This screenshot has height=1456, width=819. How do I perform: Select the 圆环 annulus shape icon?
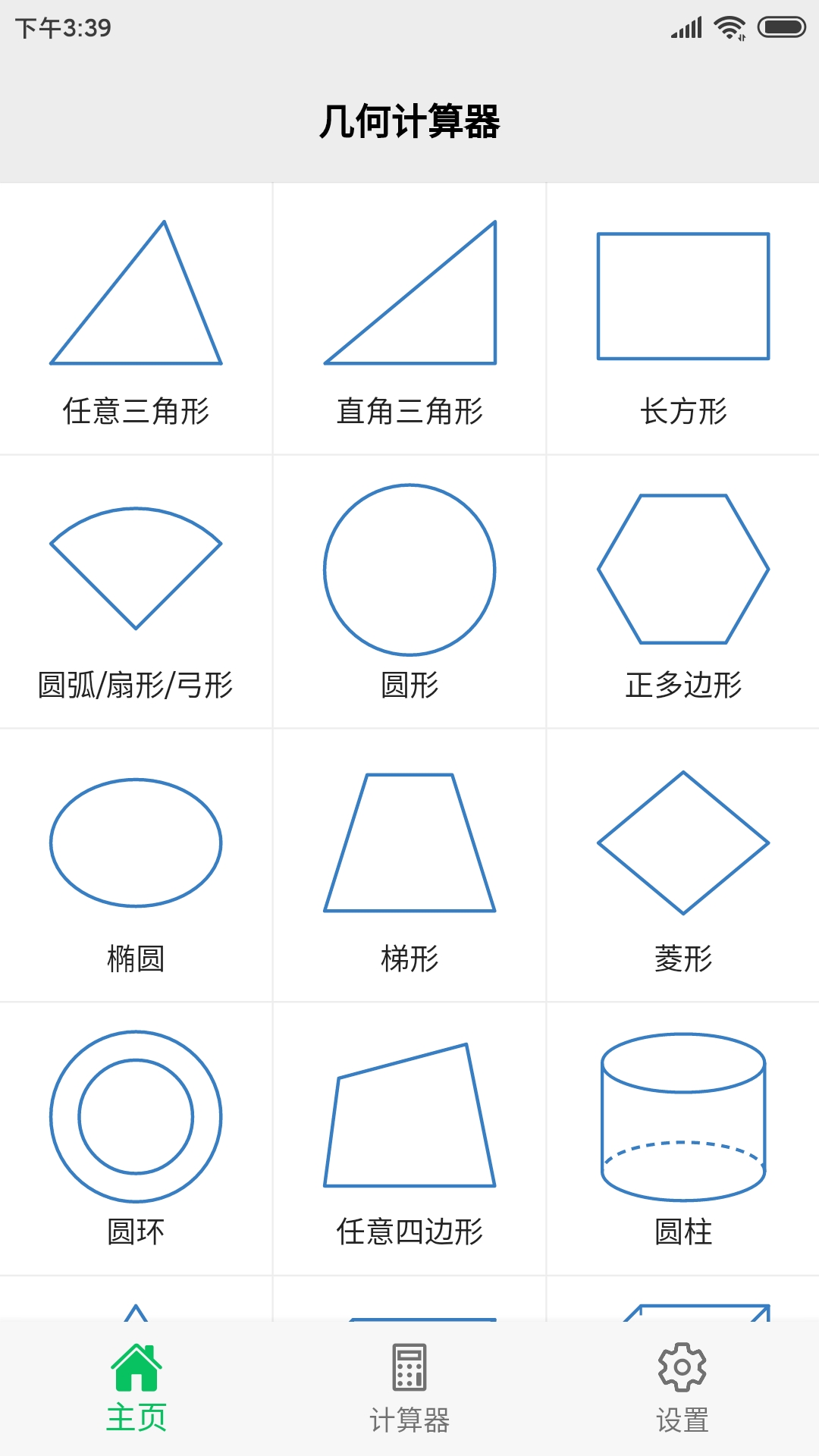coord(136,1115)
